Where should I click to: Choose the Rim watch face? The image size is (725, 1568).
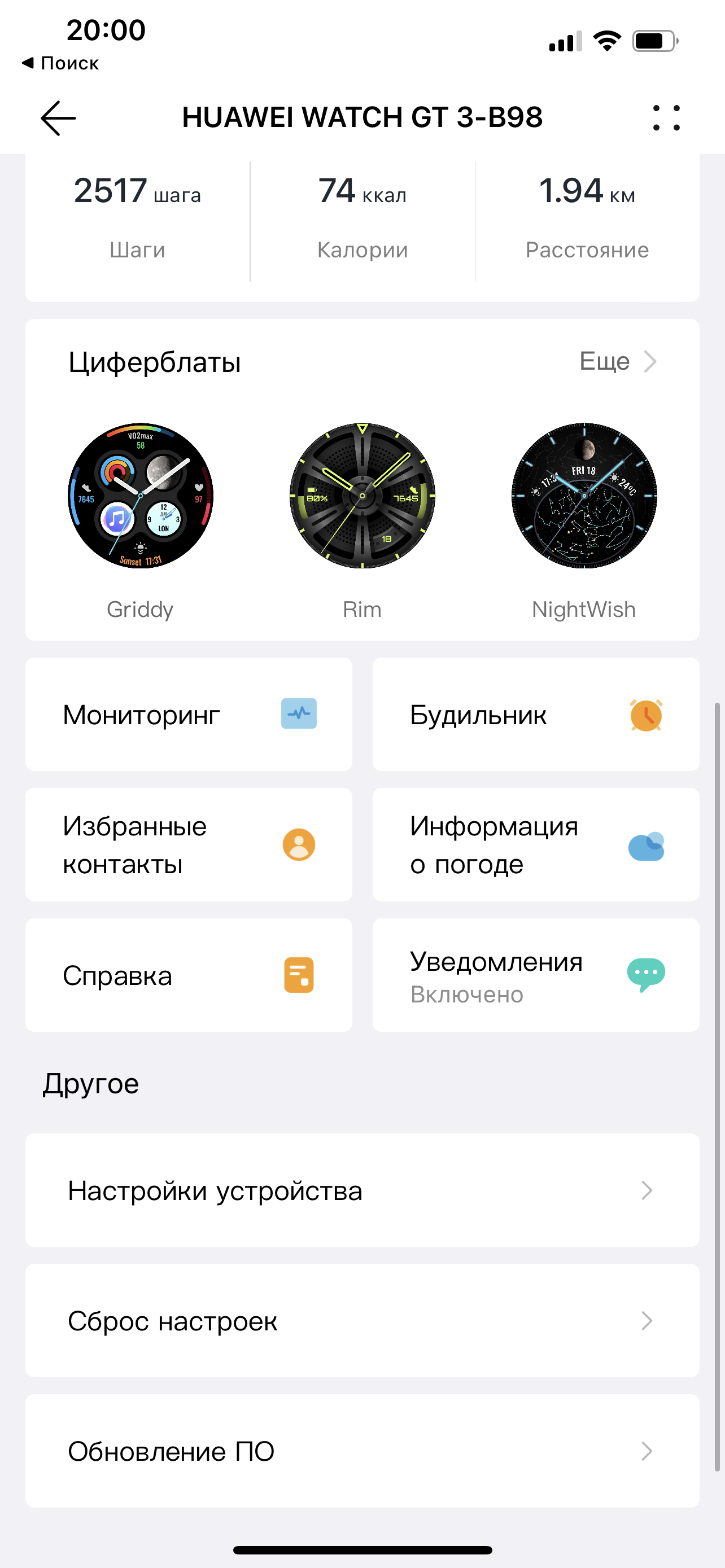pyautogui.click(x=362, y=496)
